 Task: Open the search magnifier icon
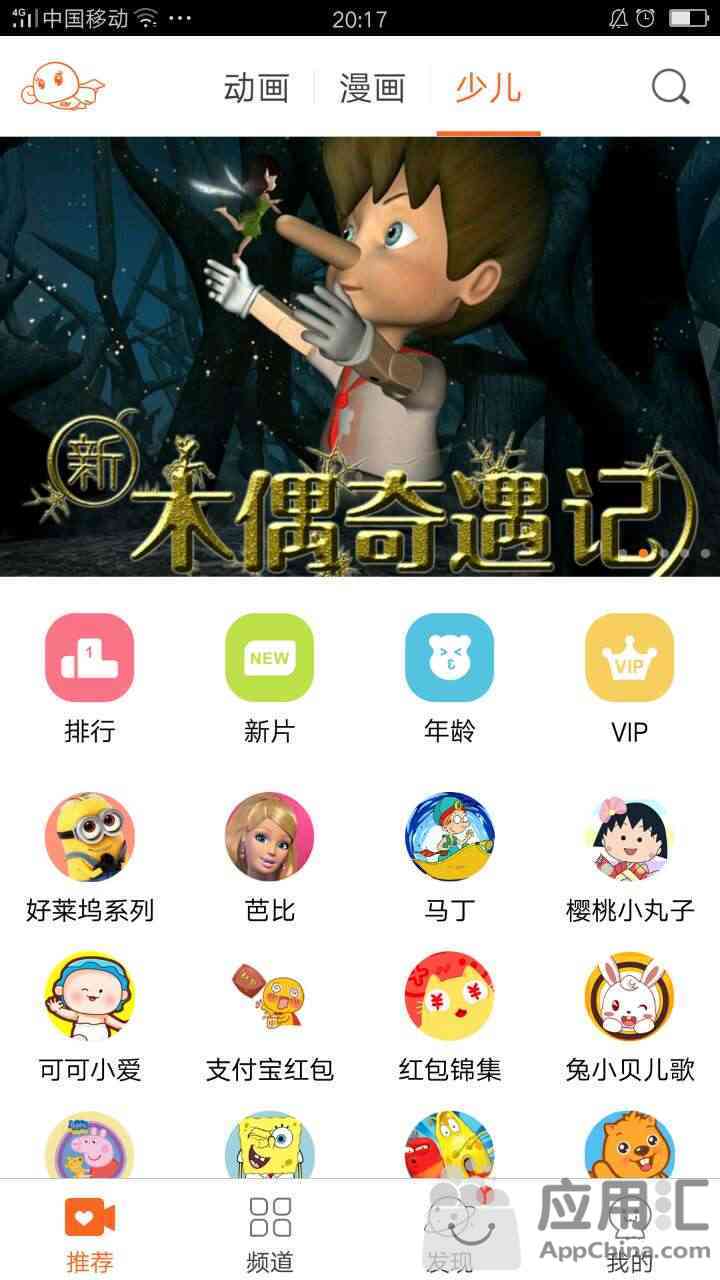point(671,87)
